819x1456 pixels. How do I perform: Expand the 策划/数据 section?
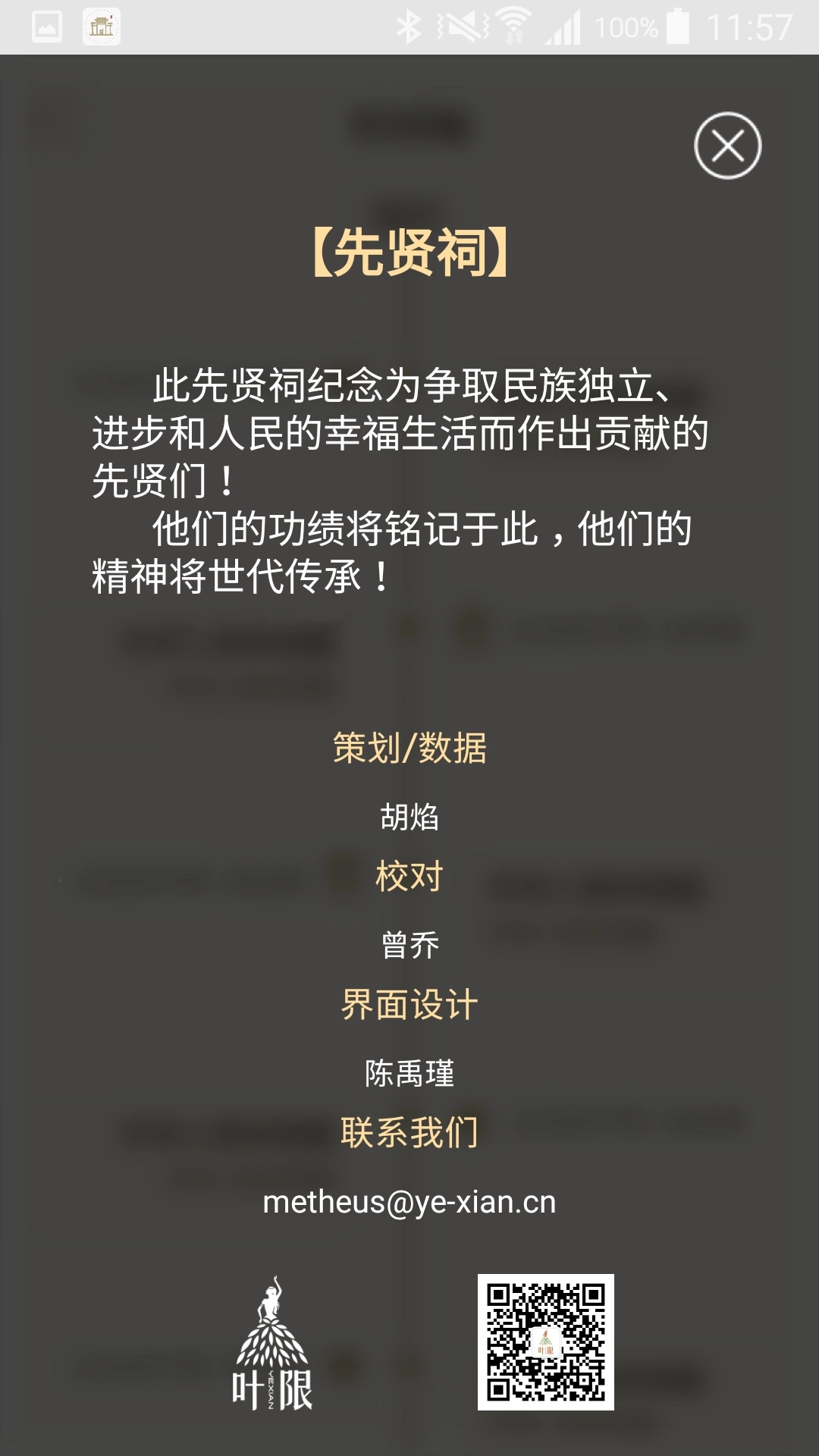(409, 749)
